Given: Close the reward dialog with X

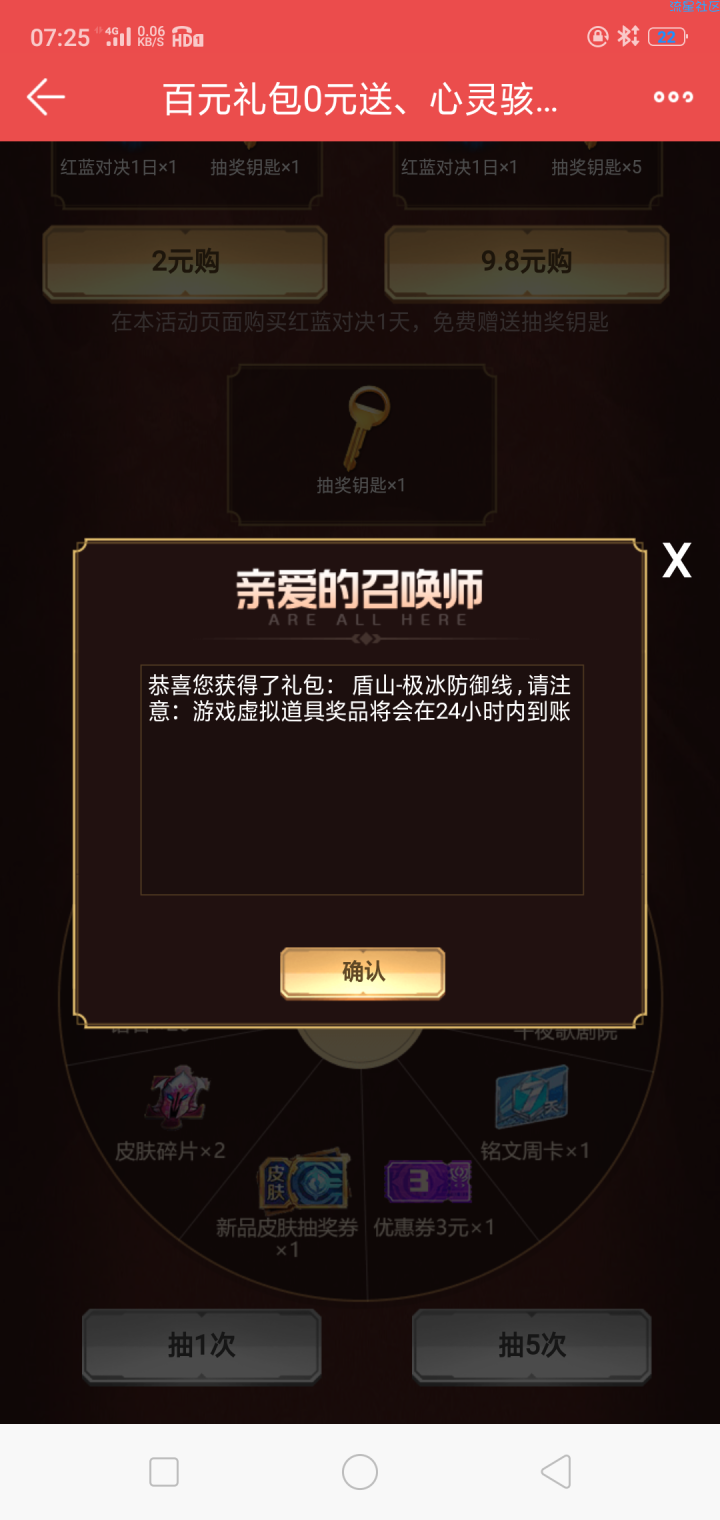Looking at the screenshot, I should pos(677,562).
